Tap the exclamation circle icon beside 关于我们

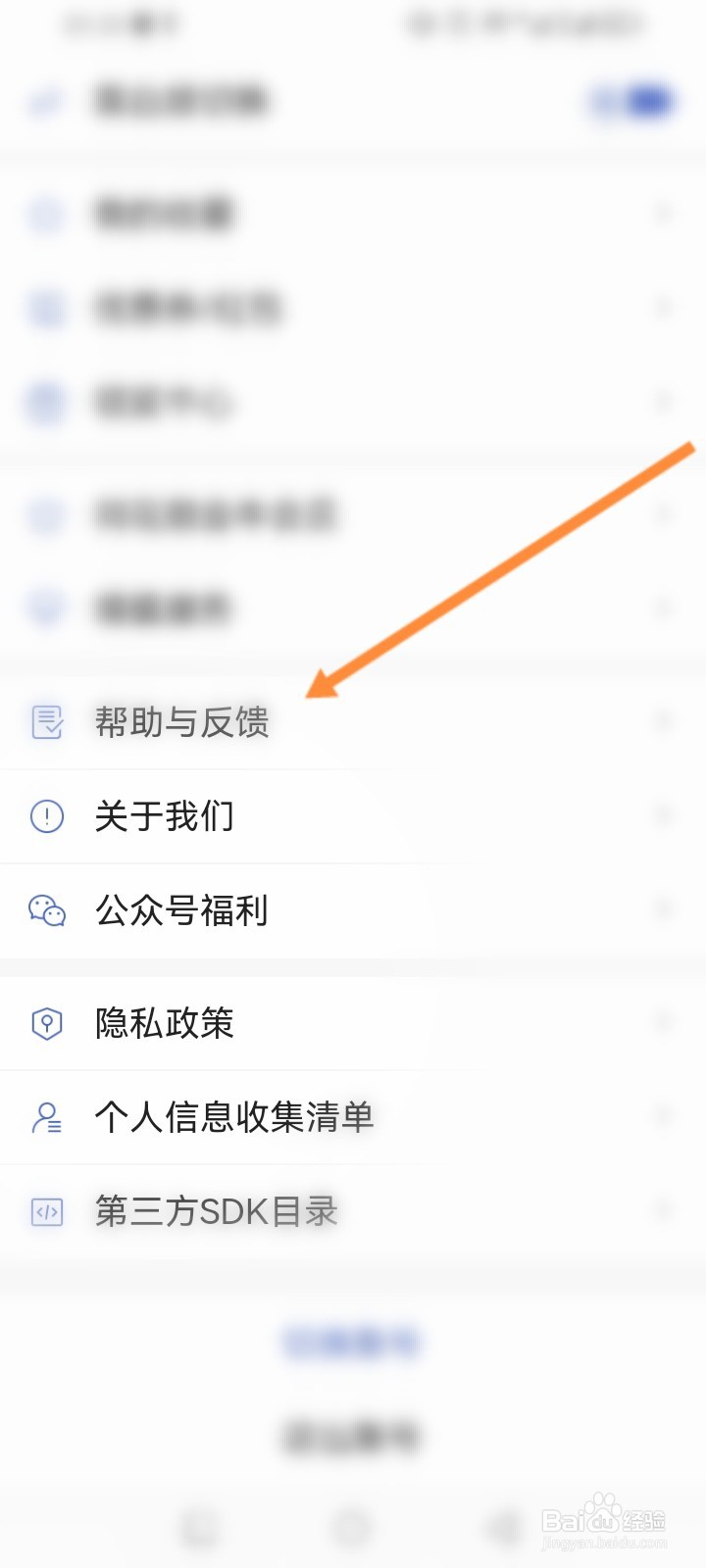pyautogui.click(x=46, y=815)
